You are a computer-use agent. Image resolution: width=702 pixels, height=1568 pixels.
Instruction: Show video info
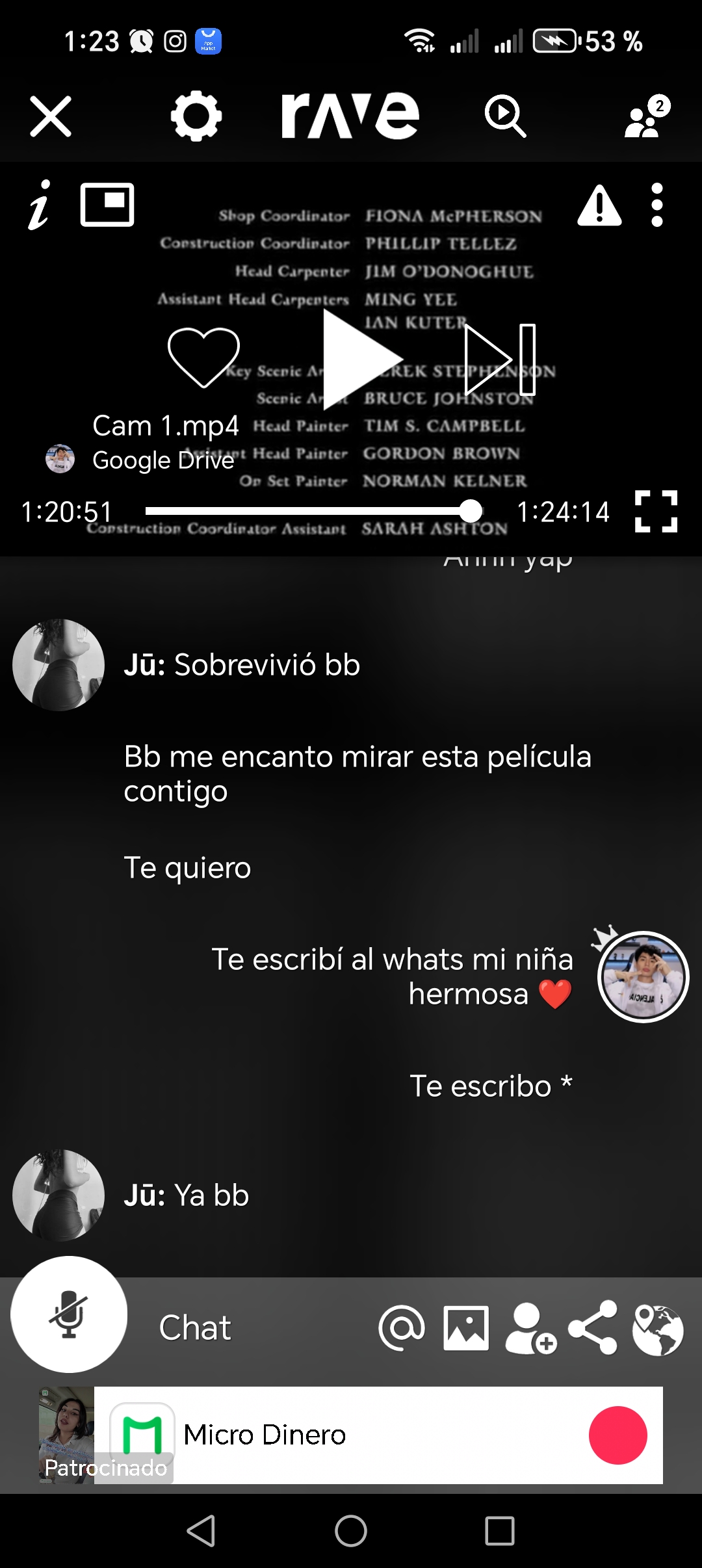click(x=39, y=205)
